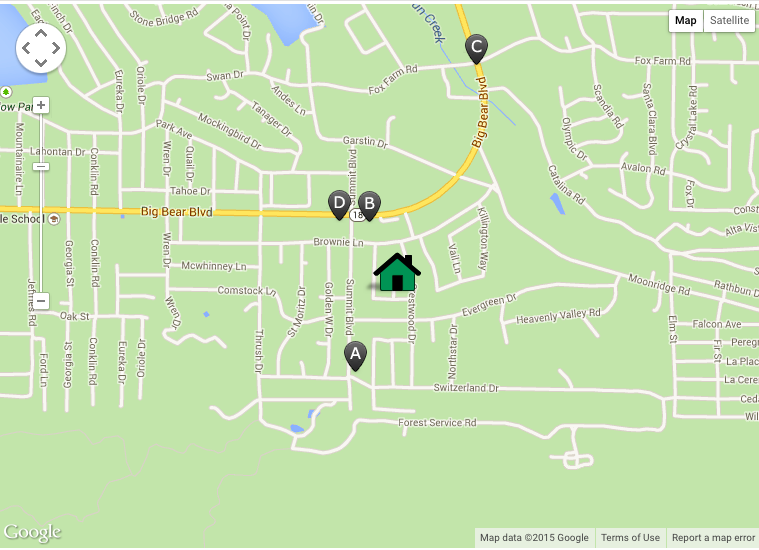
Task: Zoom in with the plus button
Action: pyautogui.click(x=41, y=105)
